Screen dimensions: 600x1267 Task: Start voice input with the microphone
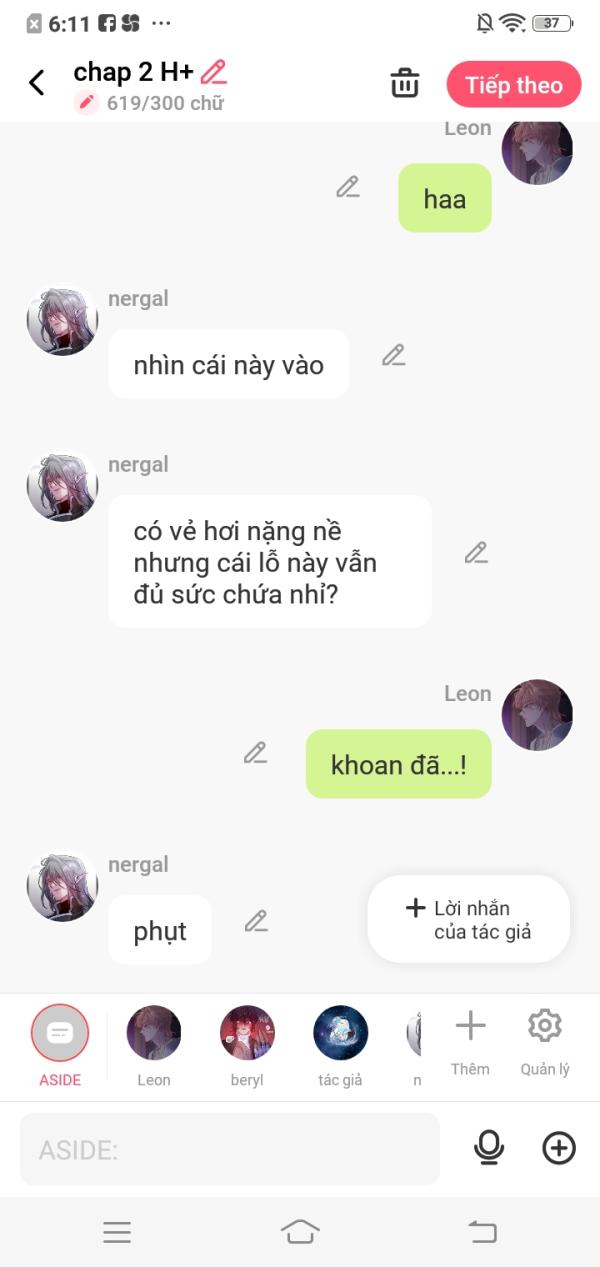tap(489, 1149)
